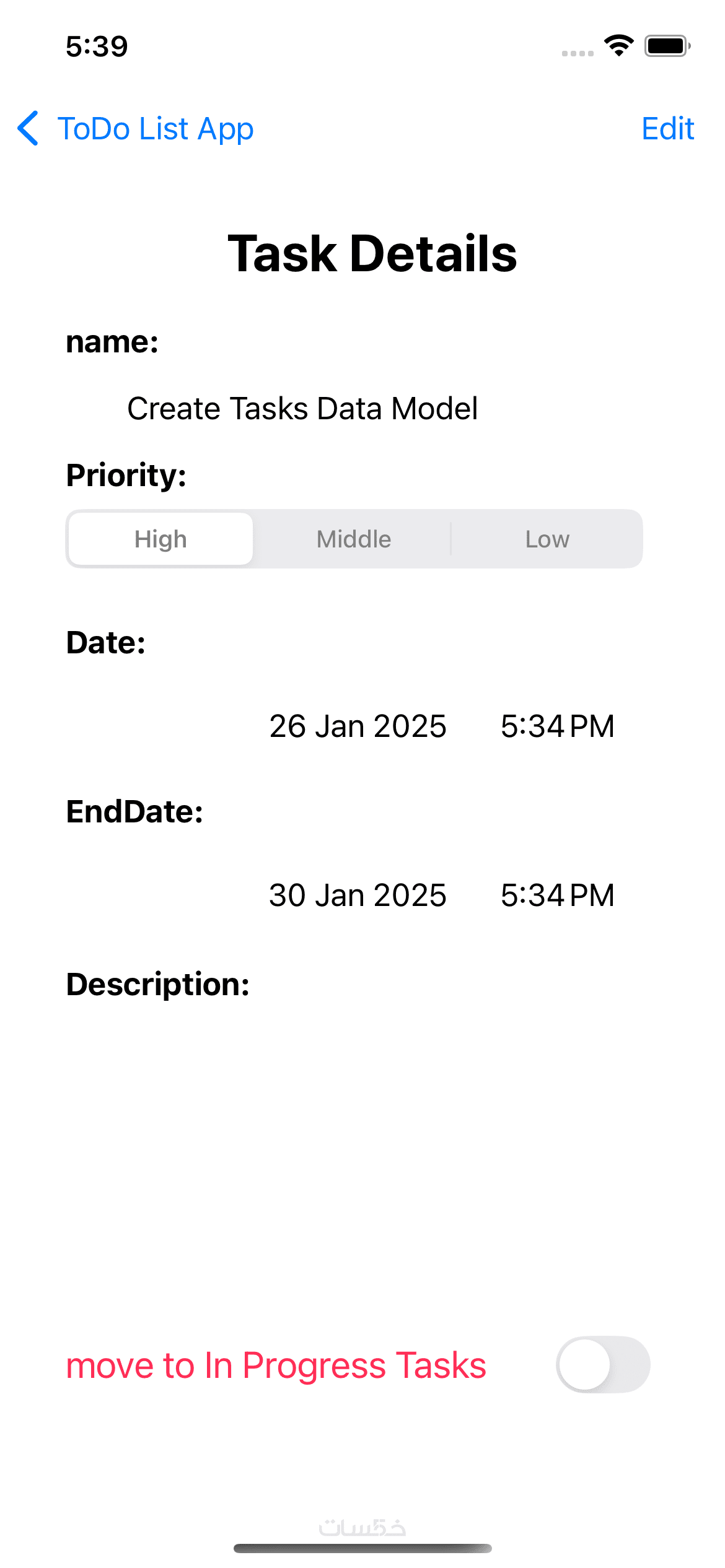Select Middle priority segment

353,538
